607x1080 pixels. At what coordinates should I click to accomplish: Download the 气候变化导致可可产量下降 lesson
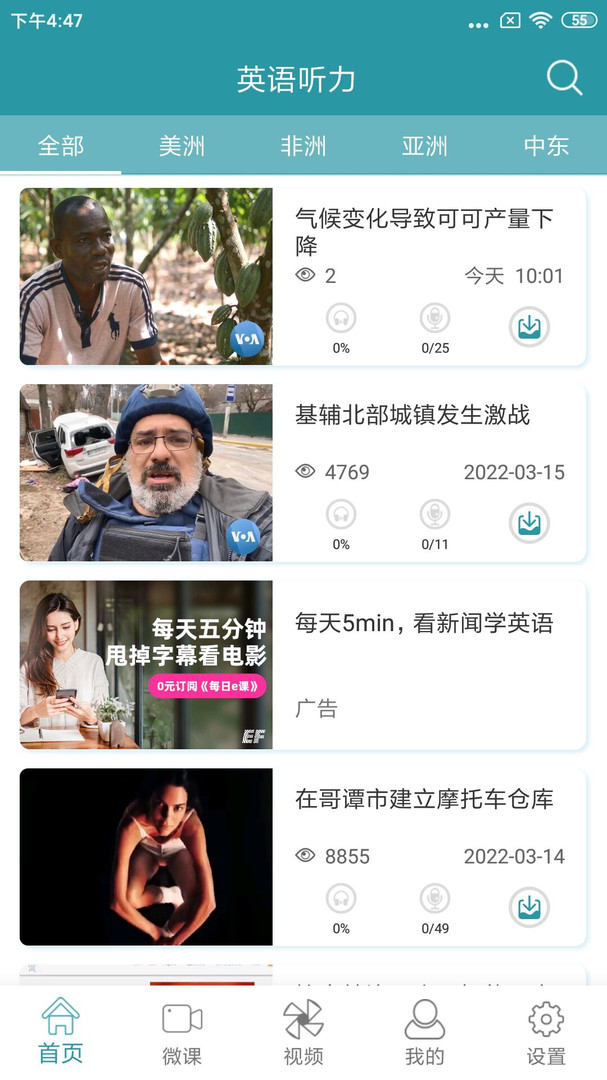(529, 327)
